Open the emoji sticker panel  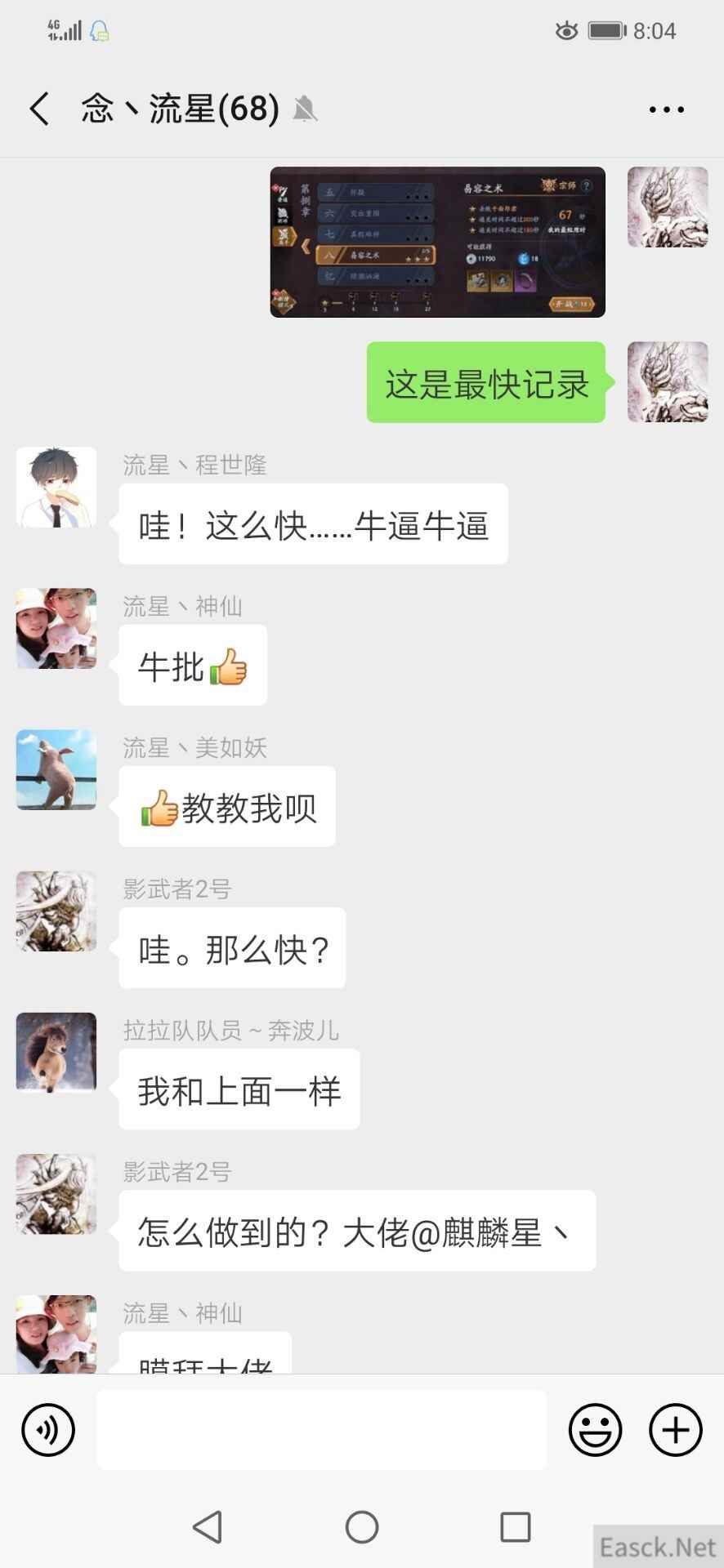pyautogui.click(x=596, y=1430)
